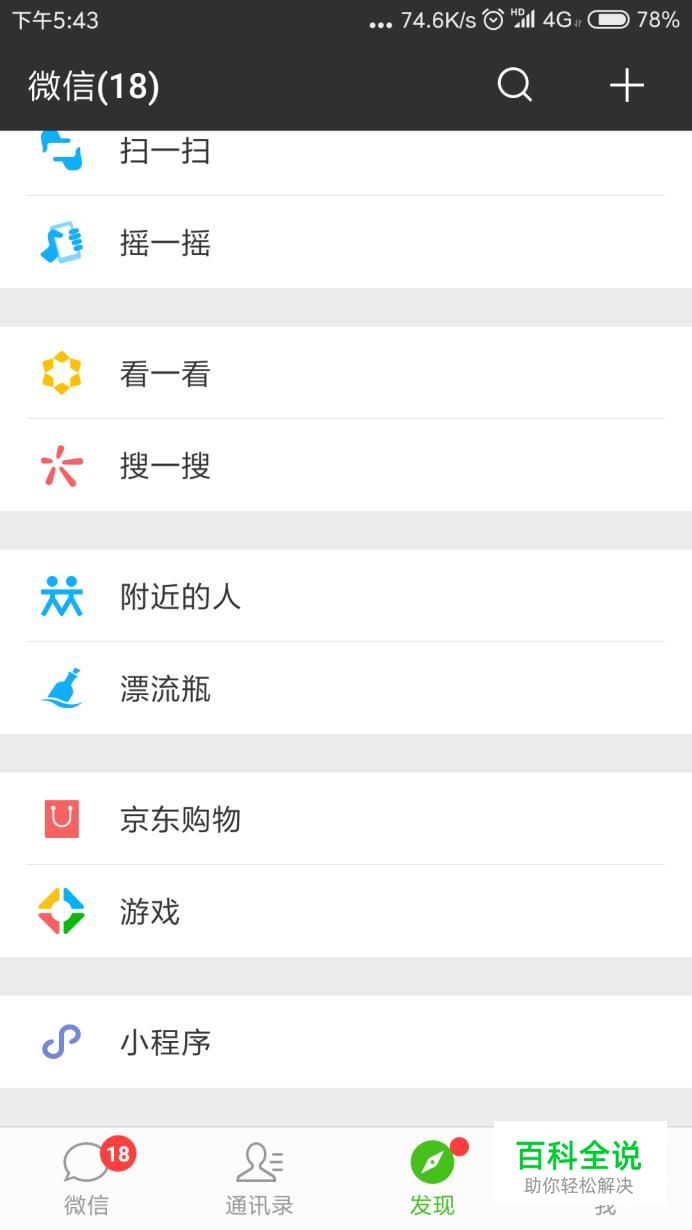
Task: Tap the plus icon in the app bar
Action: [627, 86]
